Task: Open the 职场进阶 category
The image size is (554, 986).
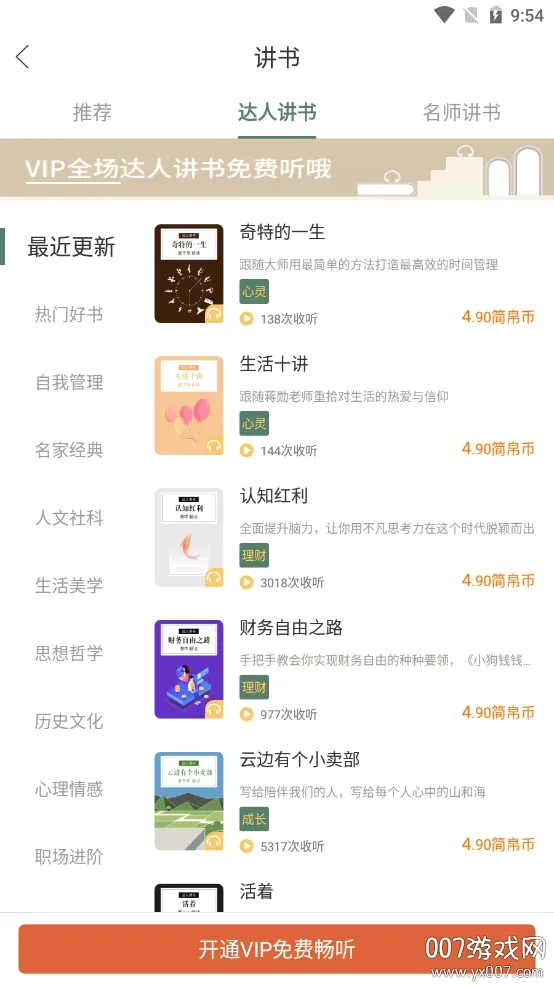Action: click(x=69, y=856)
